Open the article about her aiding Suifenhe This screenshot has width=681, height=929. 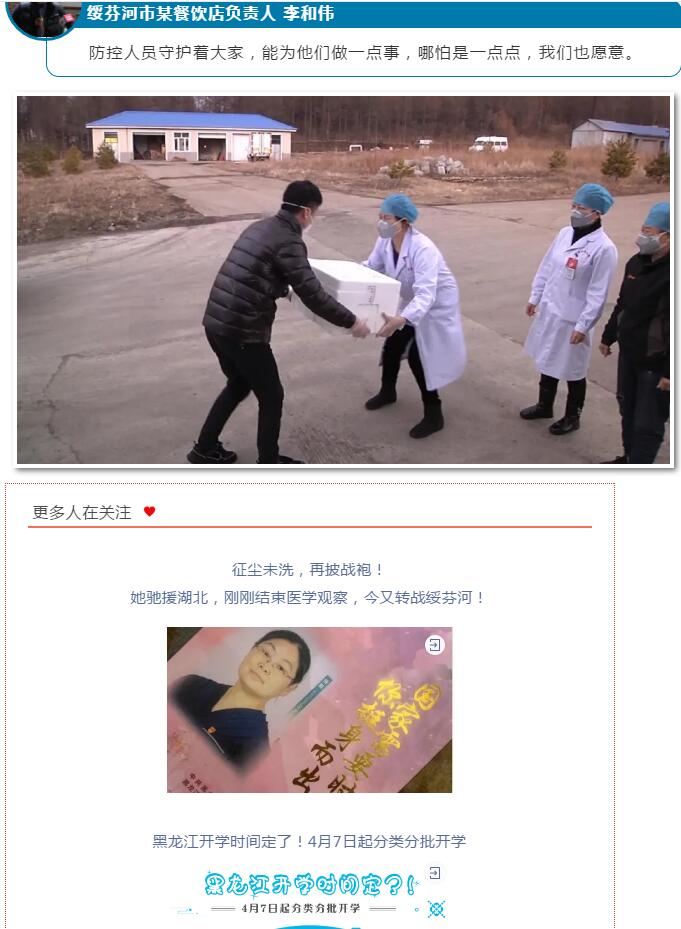coord(308,598)
